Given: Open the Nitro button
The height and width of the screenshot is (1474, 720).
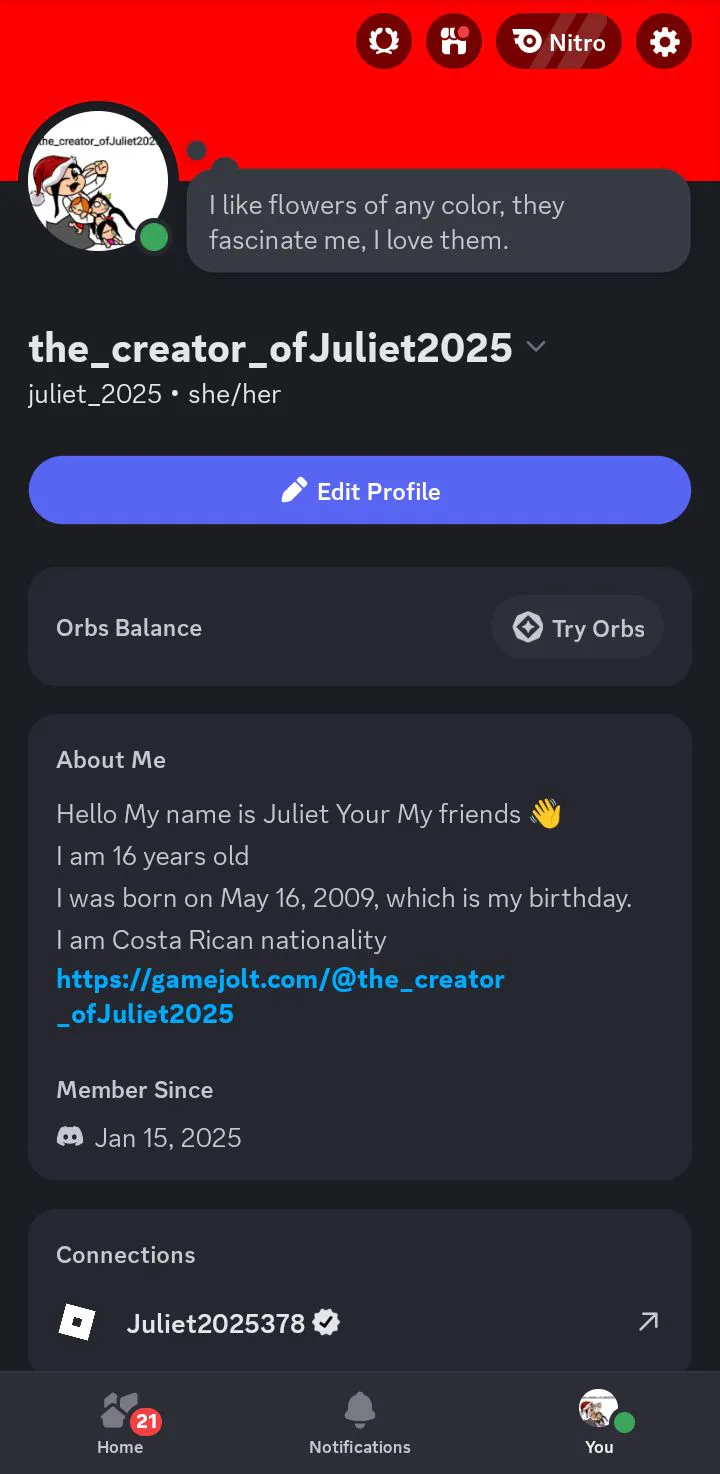Looking at the screenshot, I should 559,42.
